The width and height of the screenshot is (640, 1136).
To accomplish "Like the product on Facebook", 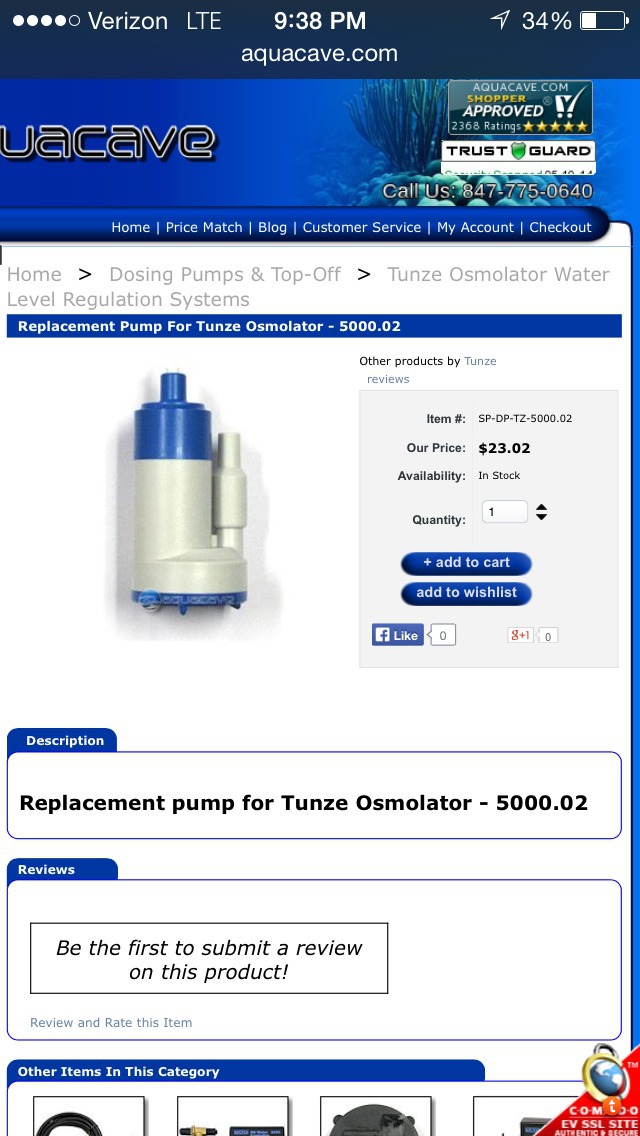I will [398, 635].
